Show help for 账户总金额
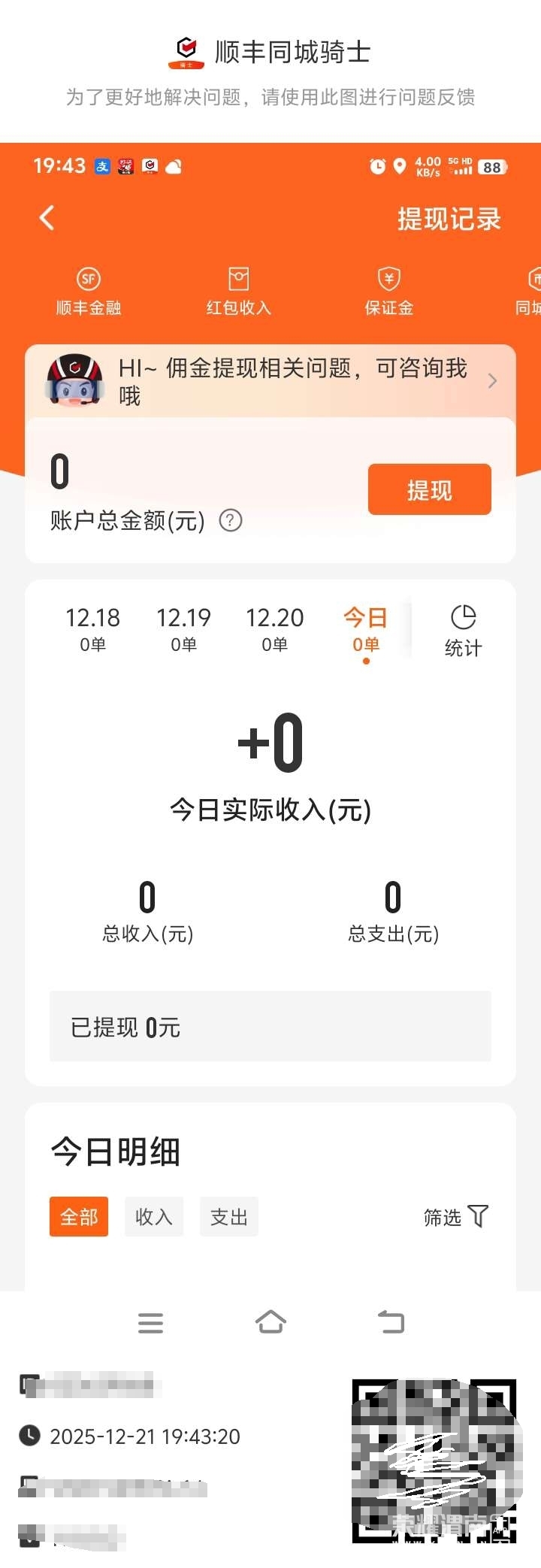The height and width of the screenshot is (1568, 541). [231, 520]
